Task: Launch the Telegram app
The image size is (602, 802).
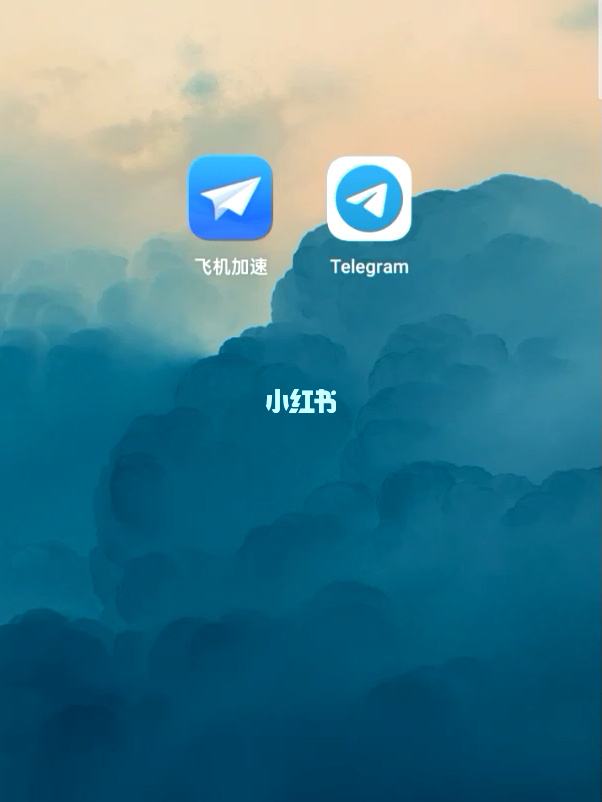Action: click(369, 198)
